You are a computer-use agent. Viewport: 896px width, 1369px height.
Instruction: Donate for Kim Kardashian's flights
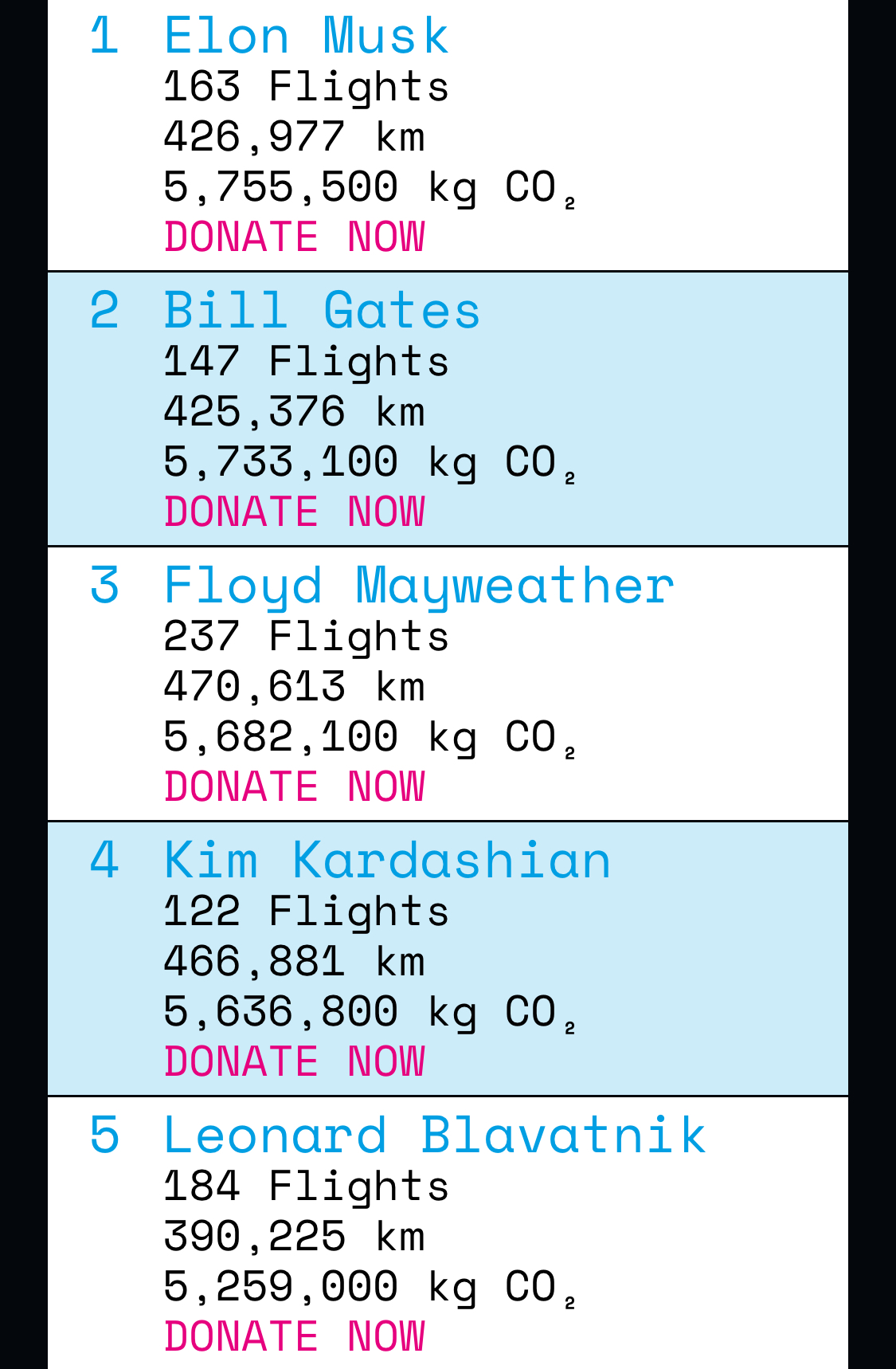pos(295,1061)
